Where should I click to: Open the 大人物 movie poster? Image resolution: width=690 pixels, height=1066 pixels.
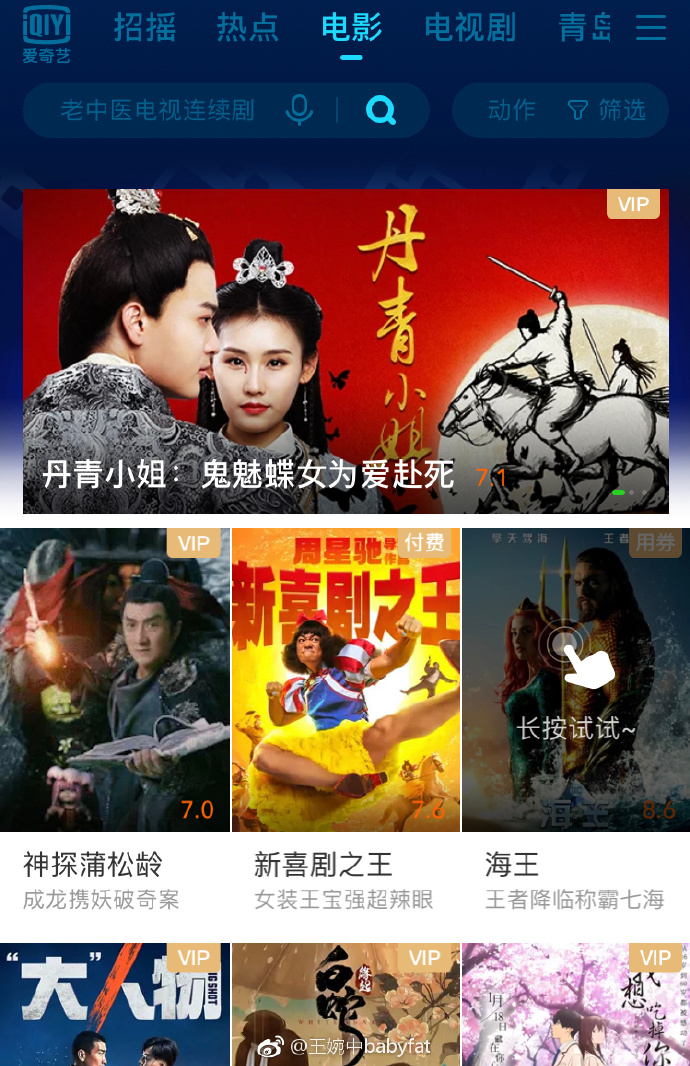(114, 1003)
